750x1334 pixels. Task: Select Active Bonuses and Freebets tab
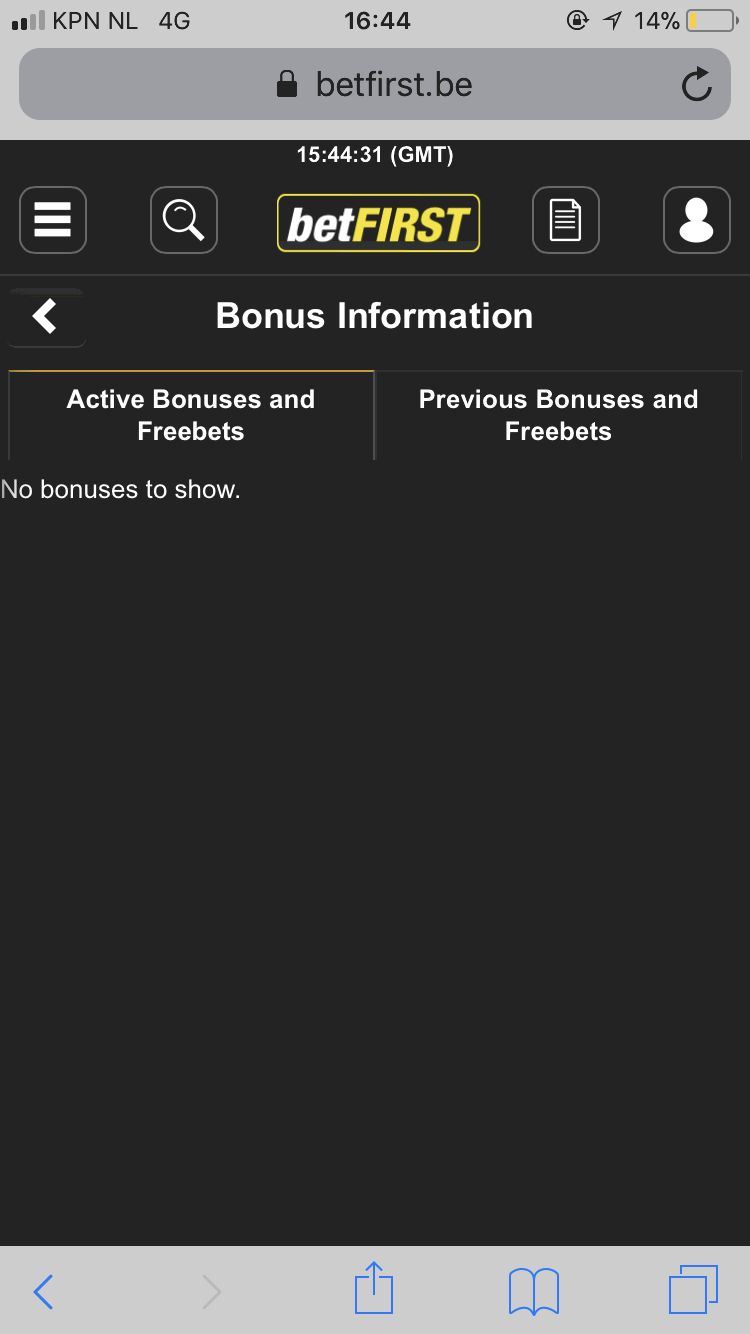pos(191,415)
